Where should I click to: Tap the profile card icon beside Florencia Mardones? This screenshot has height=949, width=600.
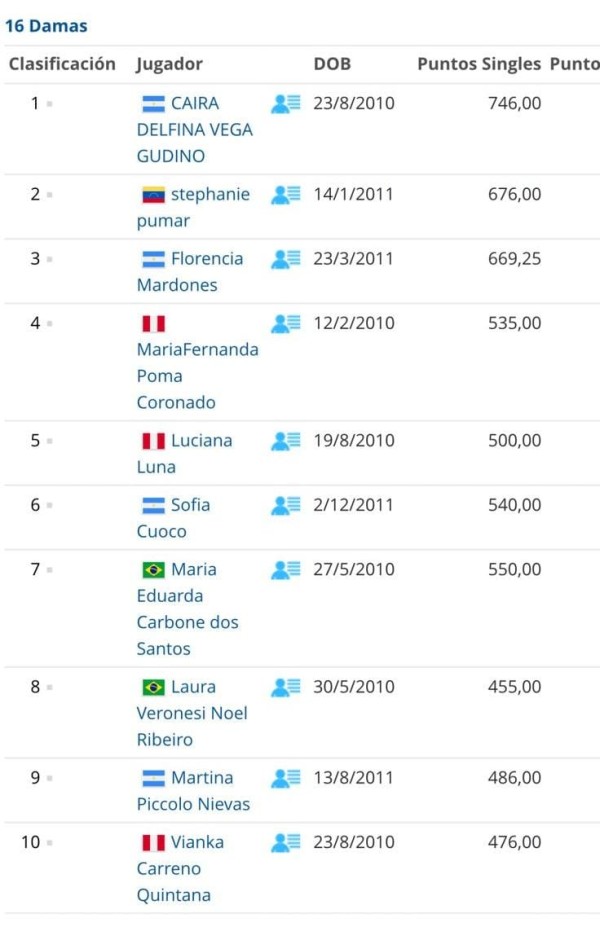click(286, 259)
